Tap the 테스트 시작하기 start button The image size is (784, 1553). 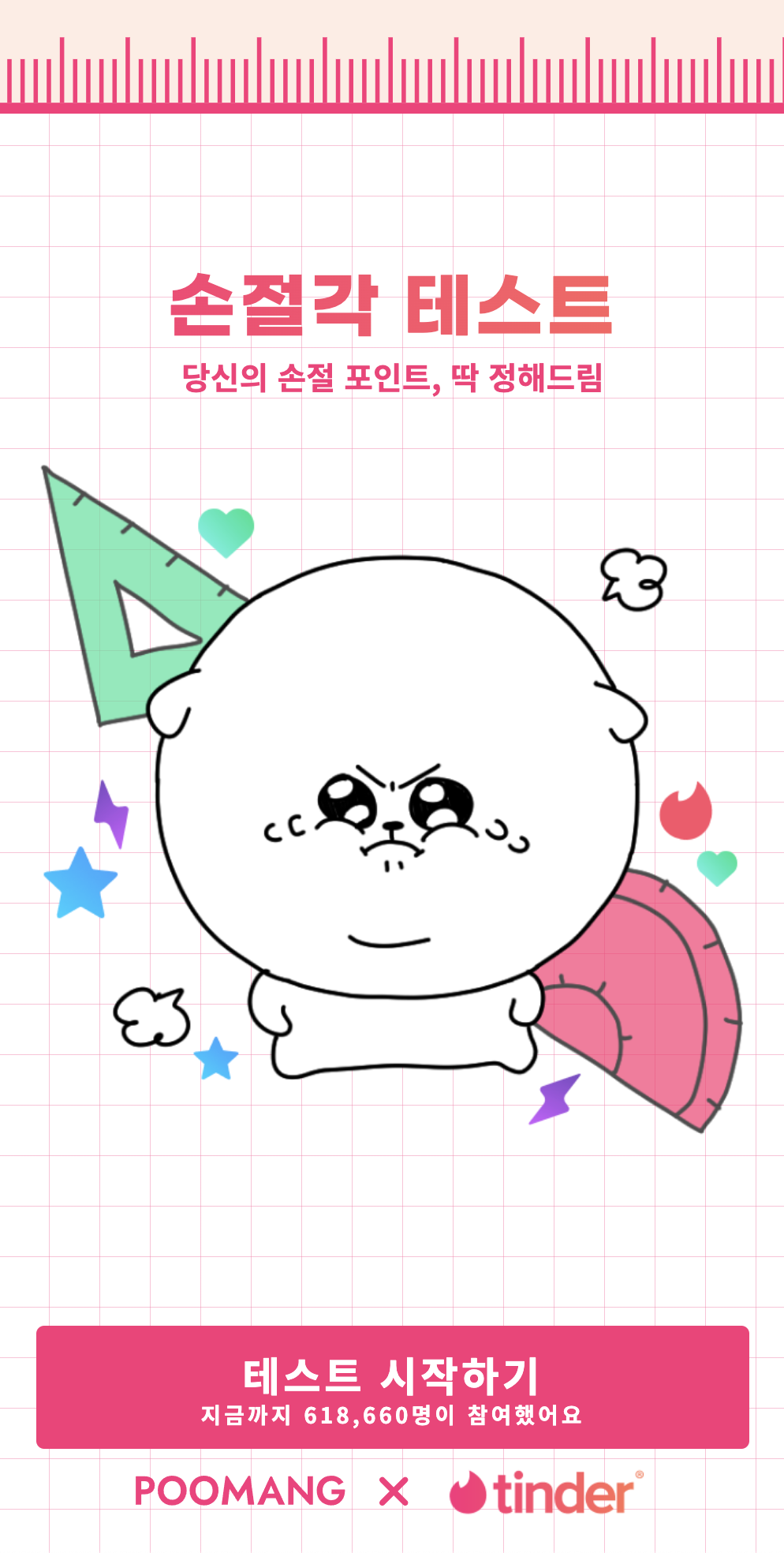pyautogui.click(x=392, y=1386)
